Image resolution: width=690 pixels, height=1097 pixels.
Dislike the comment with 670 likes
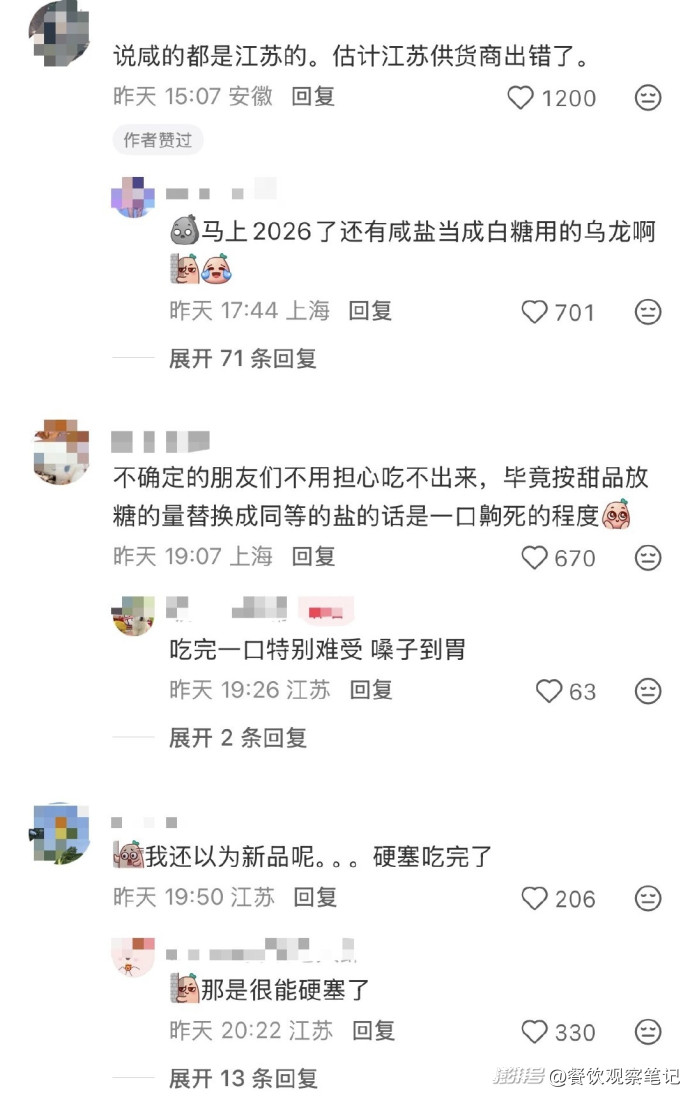[648, 557]
